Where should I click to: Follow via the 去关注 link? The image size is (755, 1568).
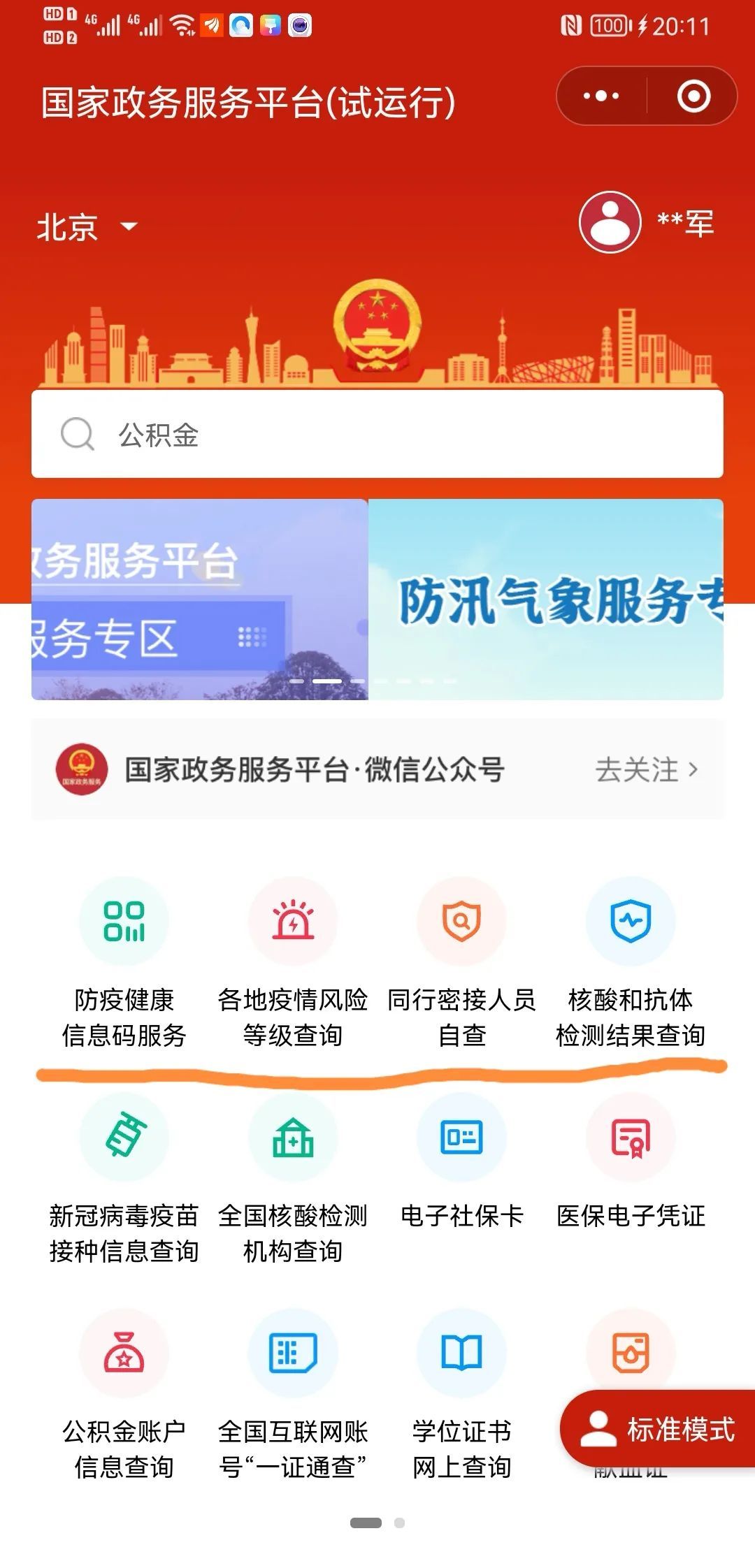(x=636, y=769)
